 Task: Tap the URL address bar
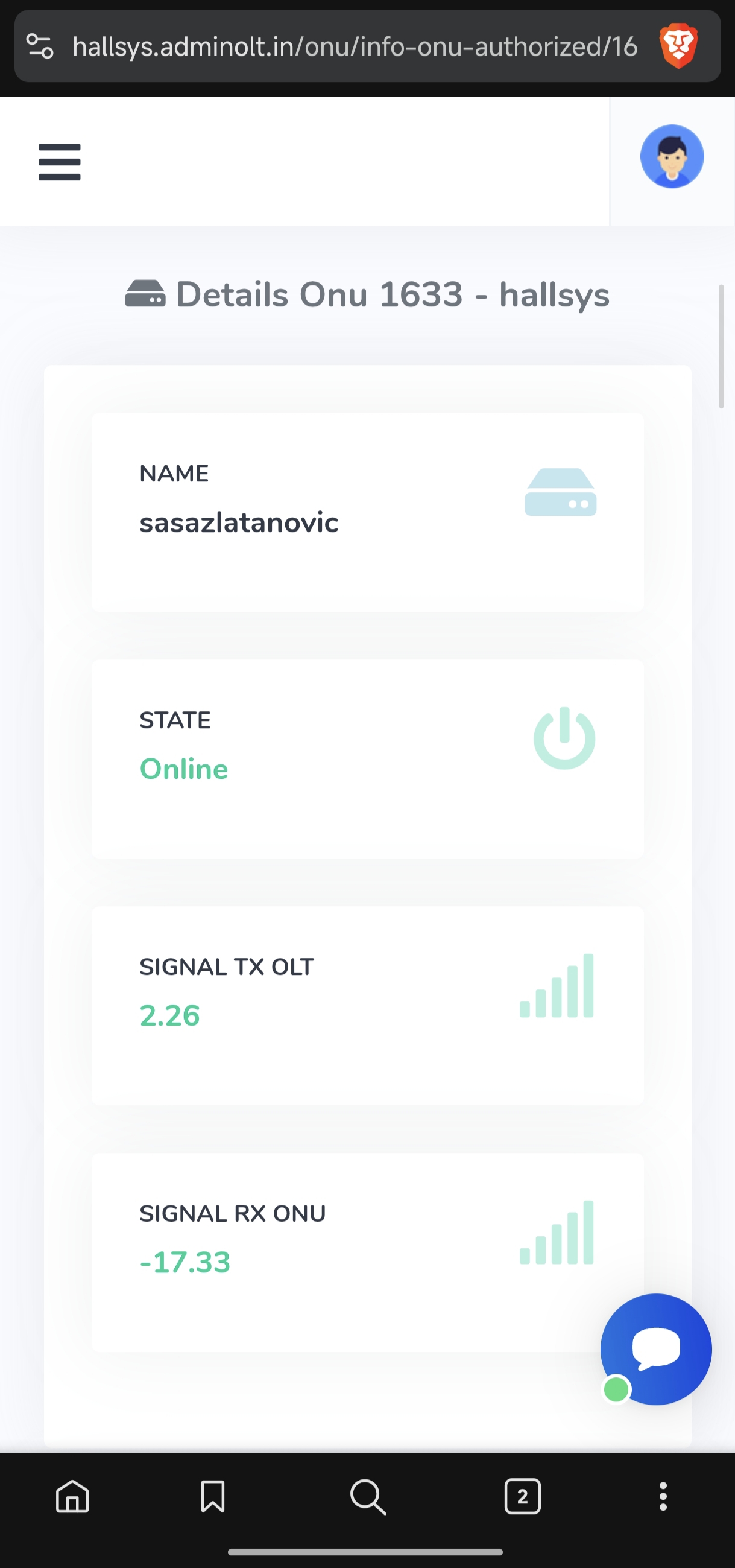(x=354, y=46)
